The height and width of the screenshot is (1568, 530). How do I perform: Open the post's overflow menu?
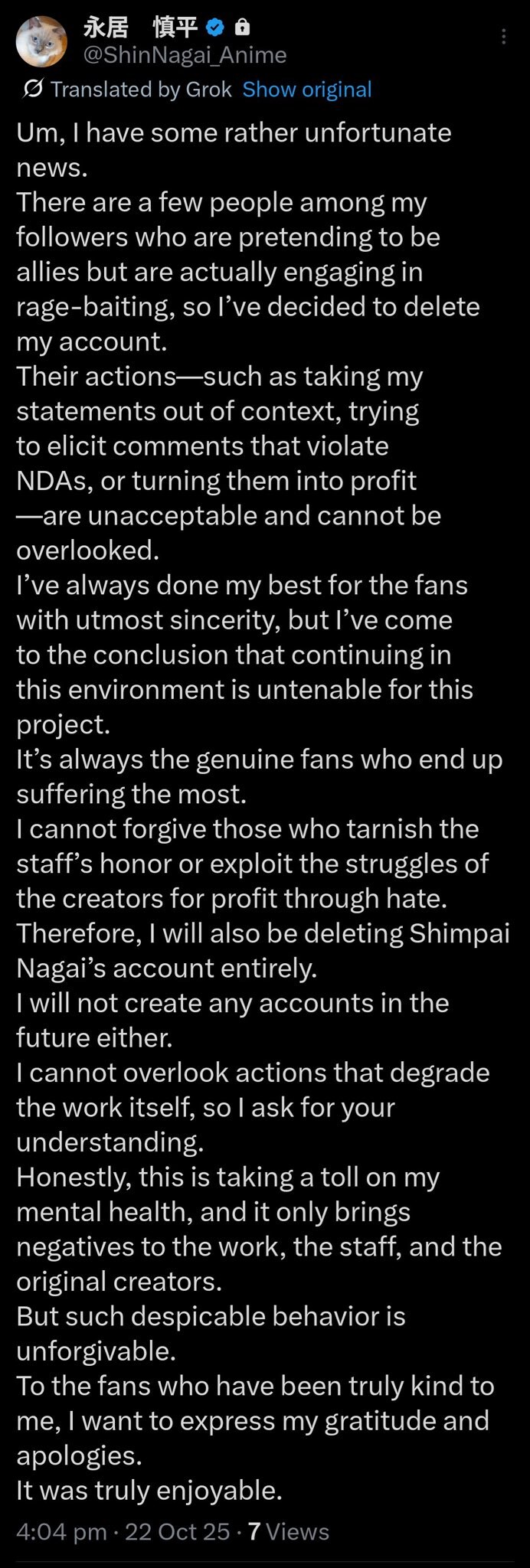pyautogui.click(x=503, y=37)
